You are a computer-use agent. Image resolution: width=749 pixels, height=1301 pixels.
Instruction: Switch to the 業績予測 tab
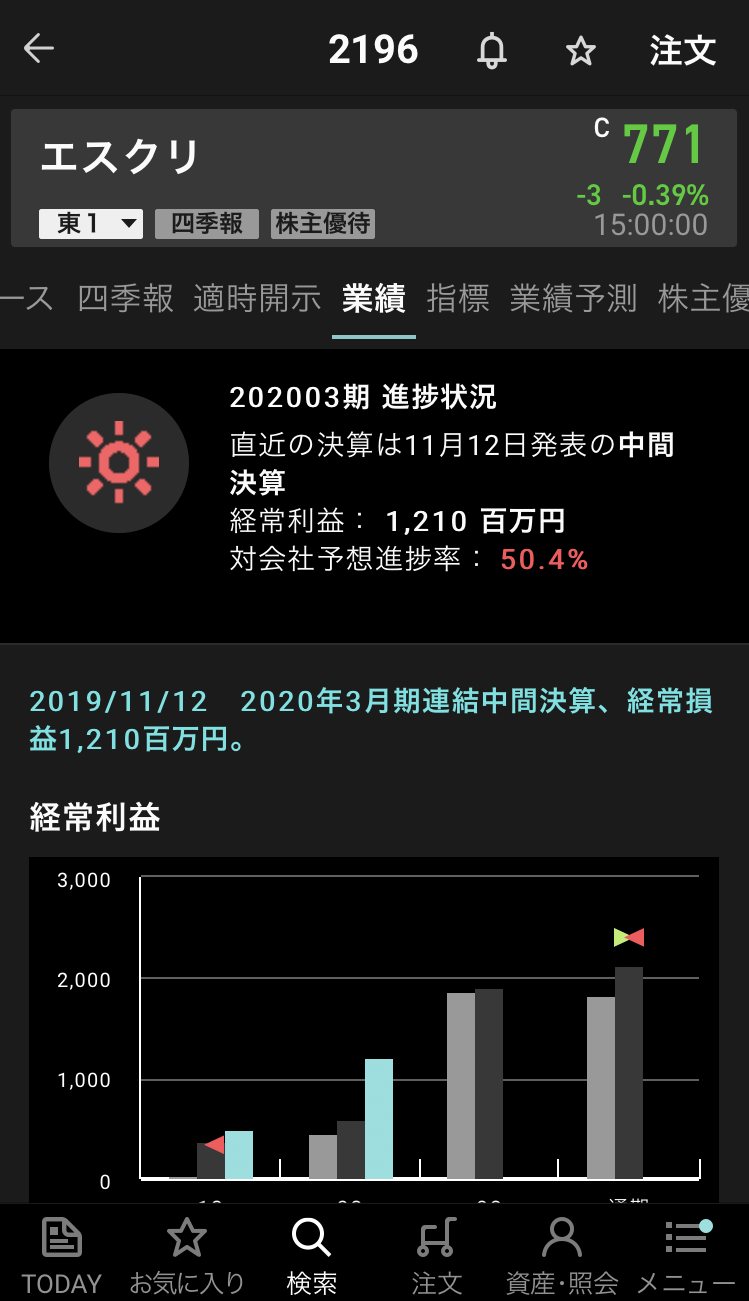pyautogui.click(x=573, y=298)
